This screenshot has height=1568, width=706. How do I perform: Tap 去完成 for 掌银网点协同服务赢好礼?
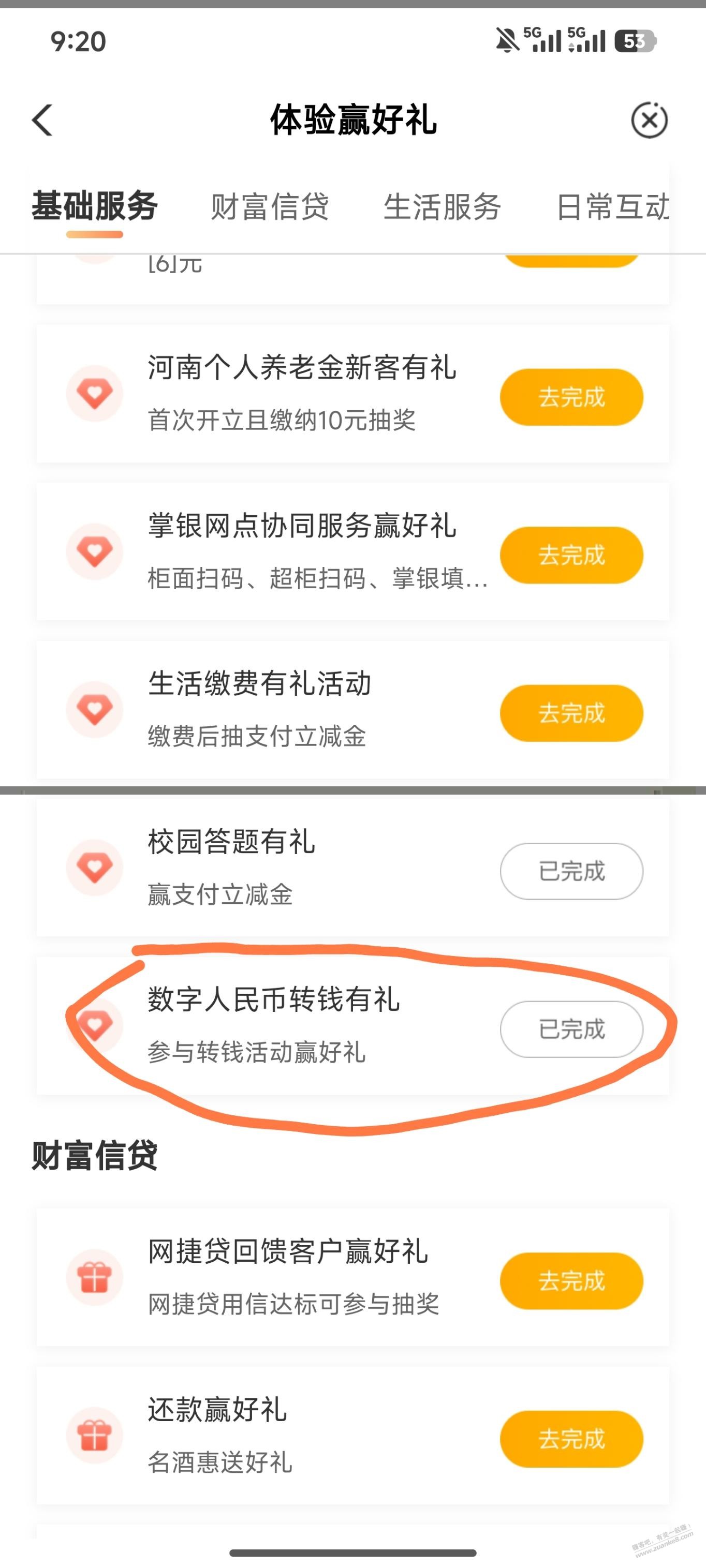coord(571,555)
